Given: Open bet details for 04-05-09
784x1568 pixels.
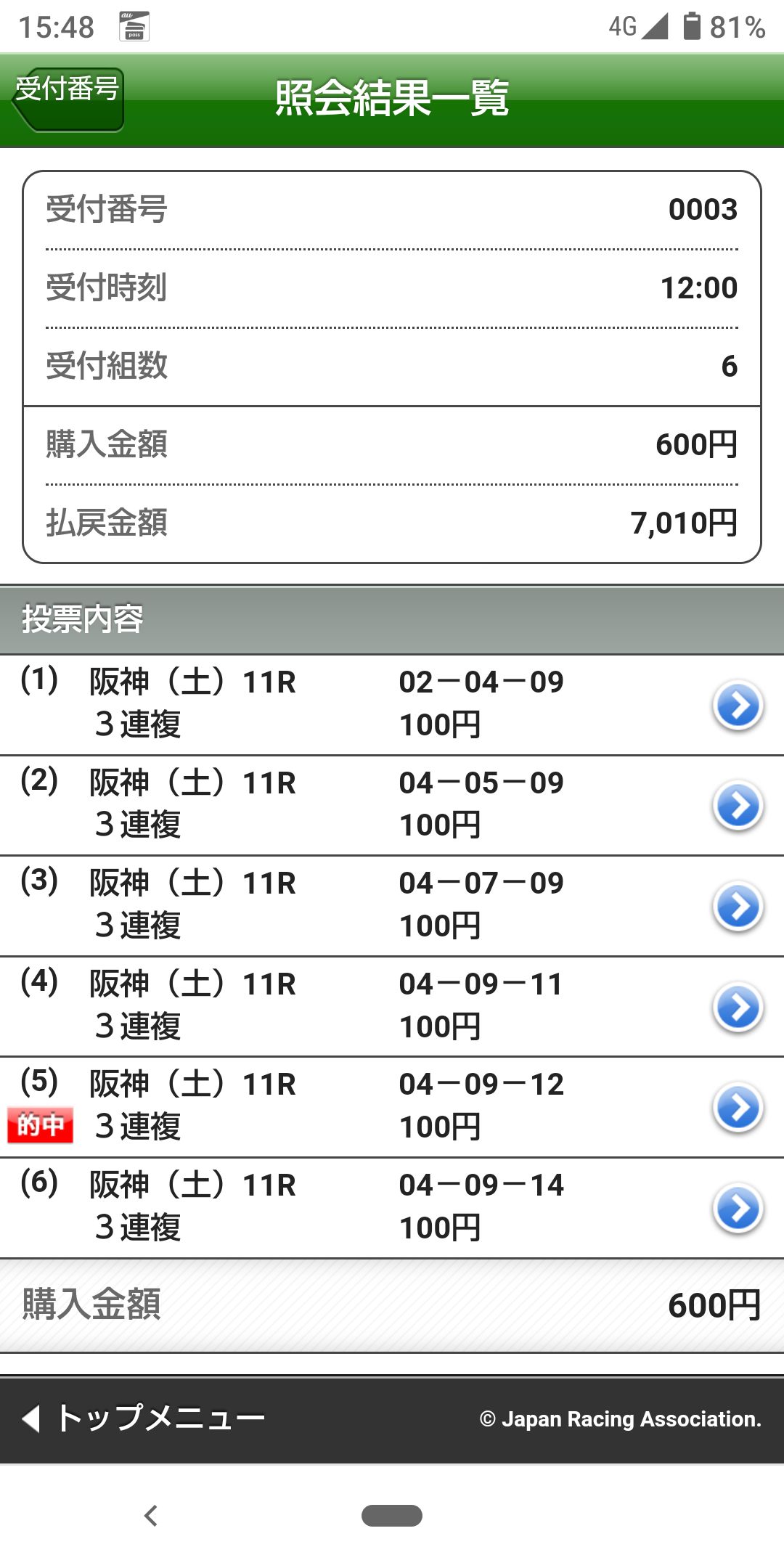Looking at the screenshot, I should coord(738,806).
